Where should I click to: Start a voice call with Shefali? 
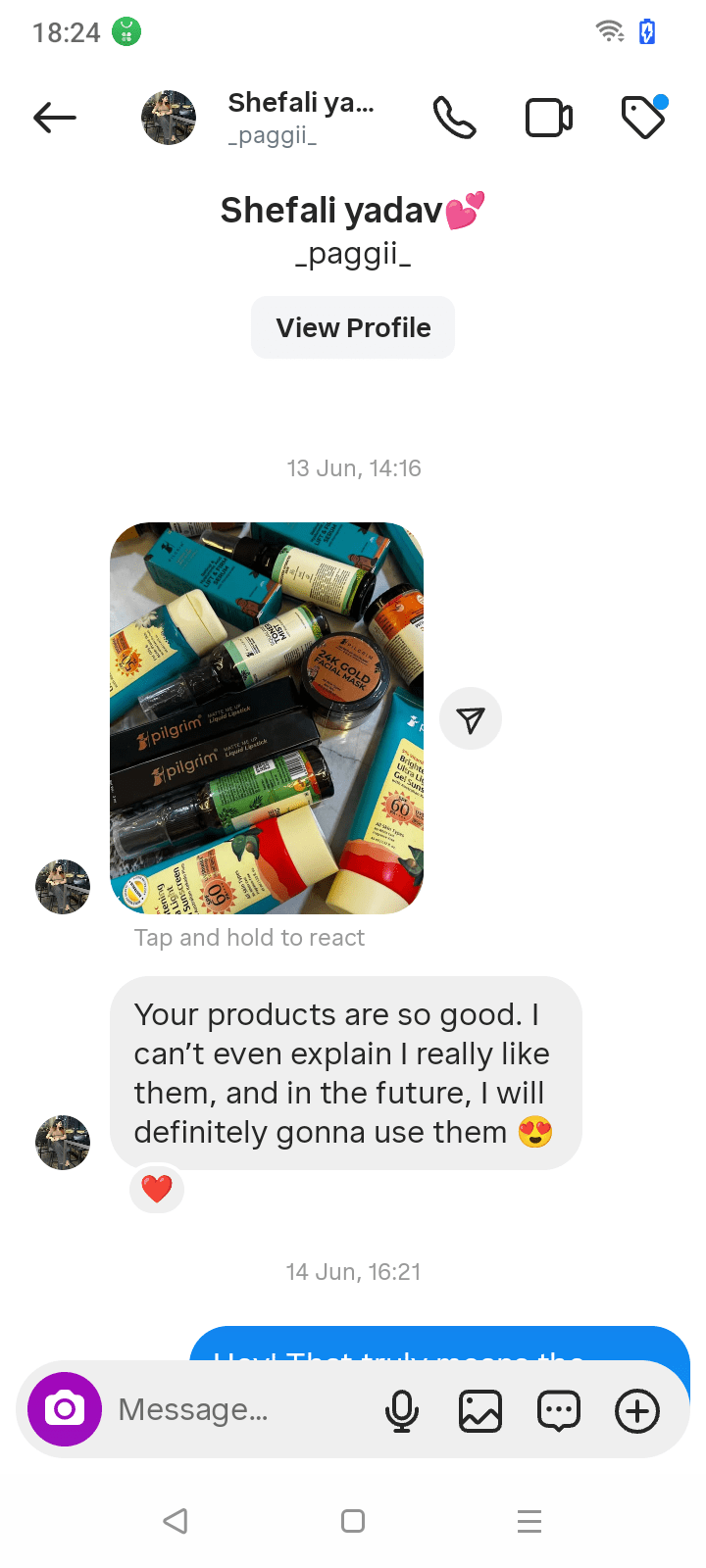tap(454, 118)
